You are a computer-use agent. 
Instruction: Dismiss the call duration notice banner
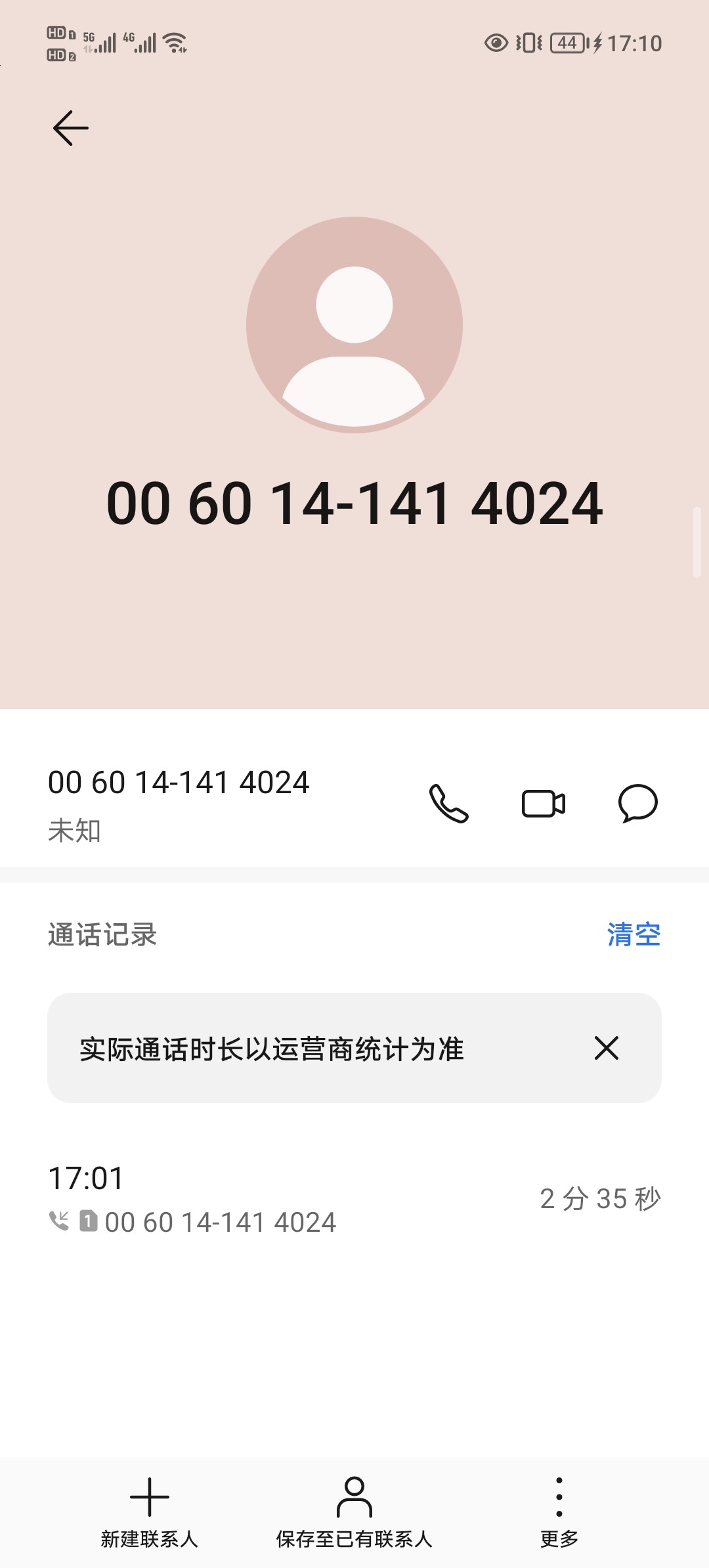(x=607, y=1048)
